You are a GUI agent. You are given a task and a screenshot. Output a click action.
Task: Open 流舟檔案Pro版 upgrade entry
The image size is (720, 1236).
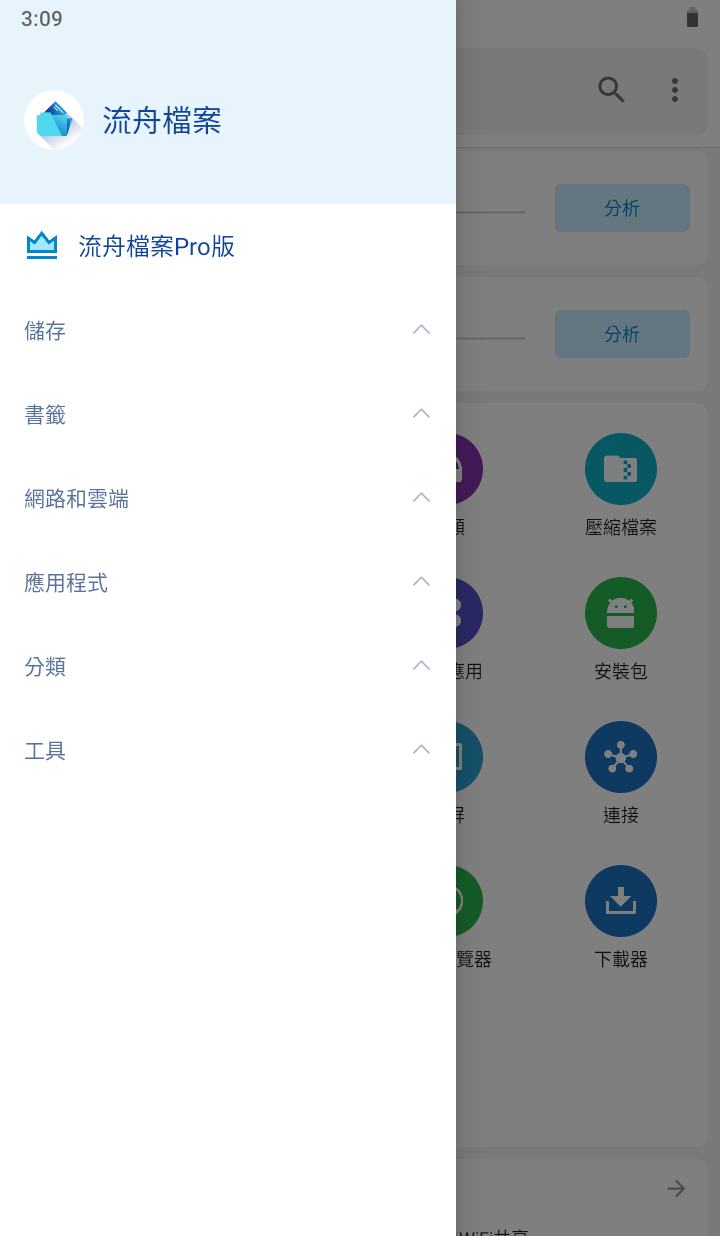(156, 246)
